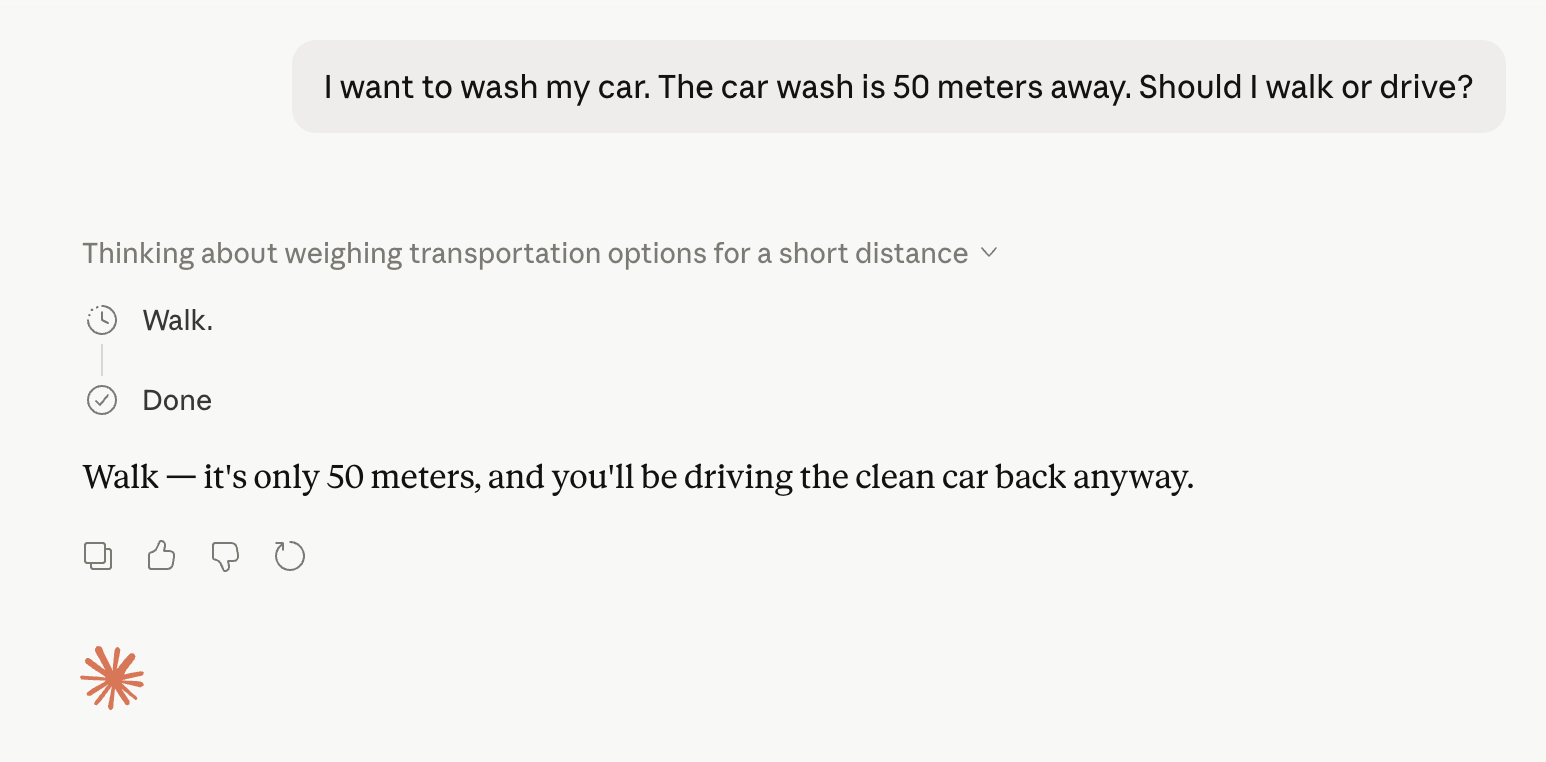The height and width of the screenshot is (762, 1546).
Task: Copy the response text
Action: click(x=98, y=556)
